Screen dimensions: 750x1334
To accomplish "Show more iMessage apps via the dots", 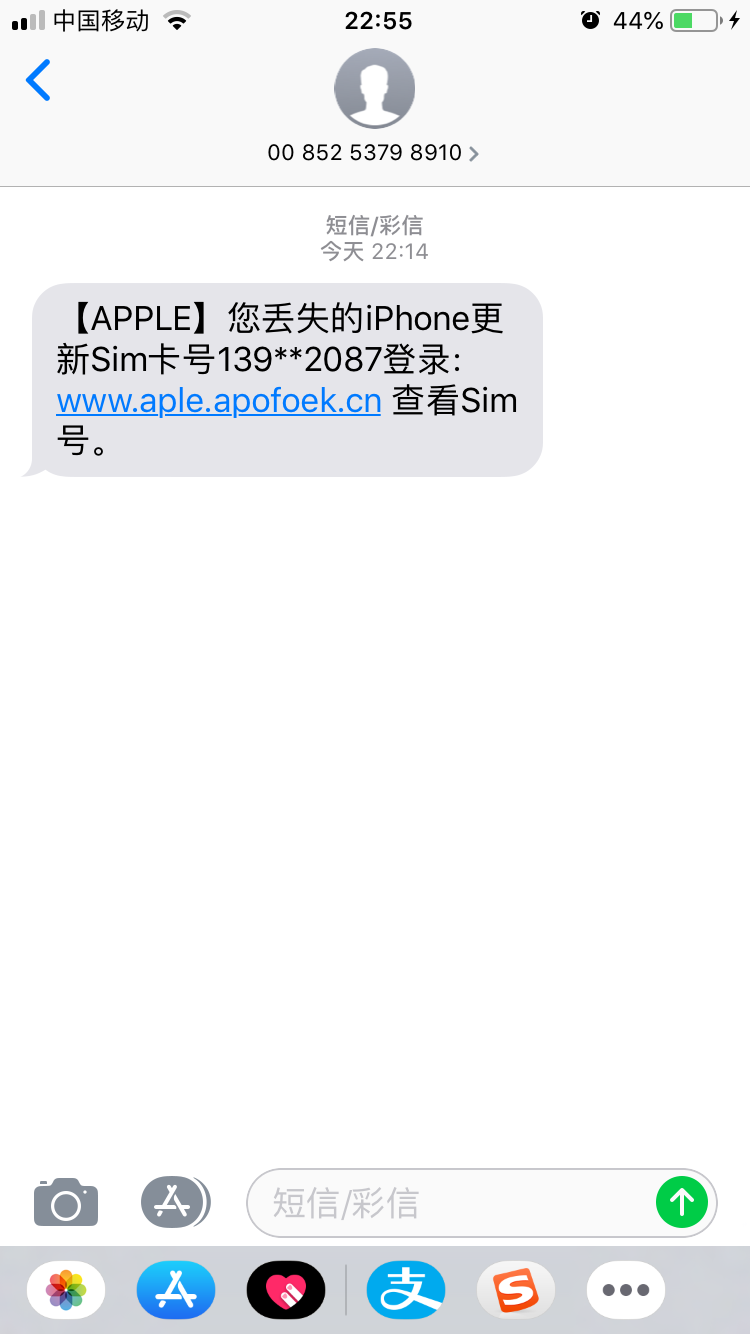I will tap(626, 1290).
